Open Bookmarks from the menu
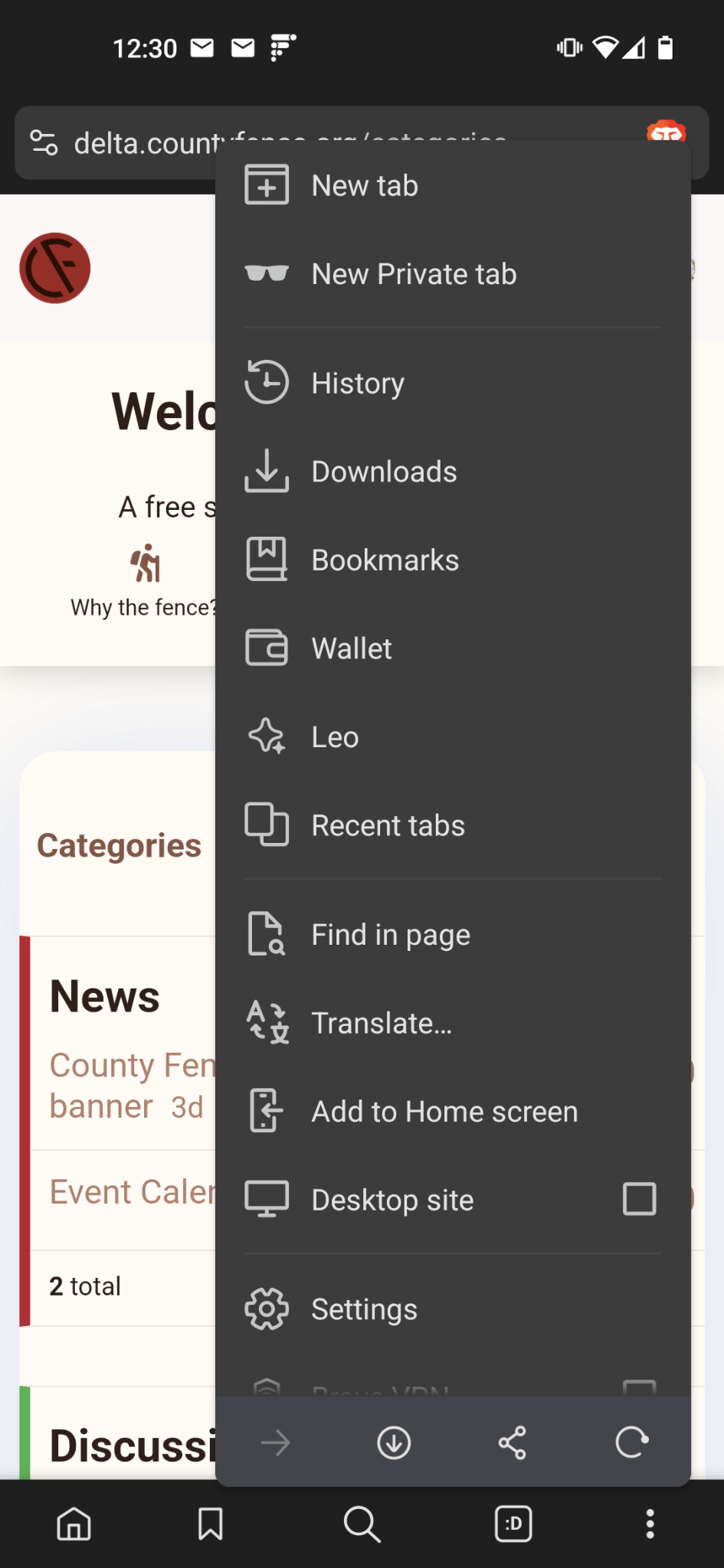Image resolution: width=724 pixels, height=1568 pixels. pyautogui.click(x=453, y=560)
